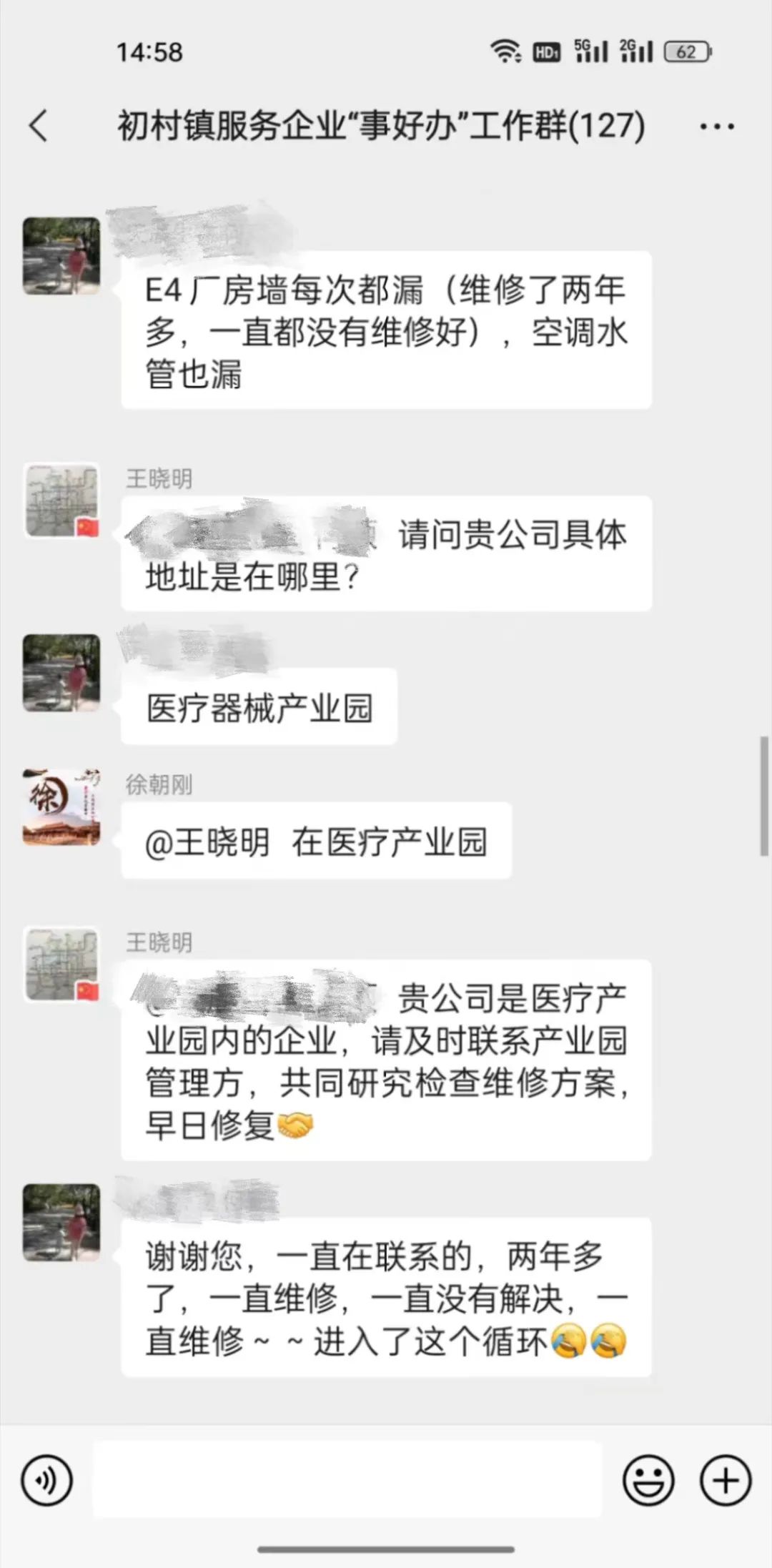
Task: Open the emoji picker
Action: [x=648, y=1480]
